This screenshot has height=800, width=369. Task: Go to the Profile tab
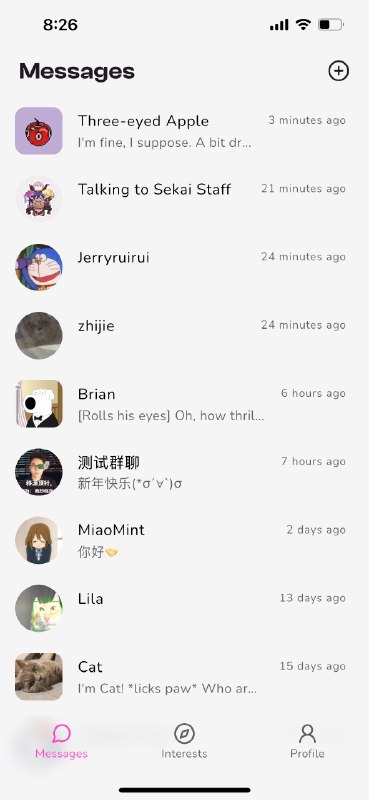(307, 741)
